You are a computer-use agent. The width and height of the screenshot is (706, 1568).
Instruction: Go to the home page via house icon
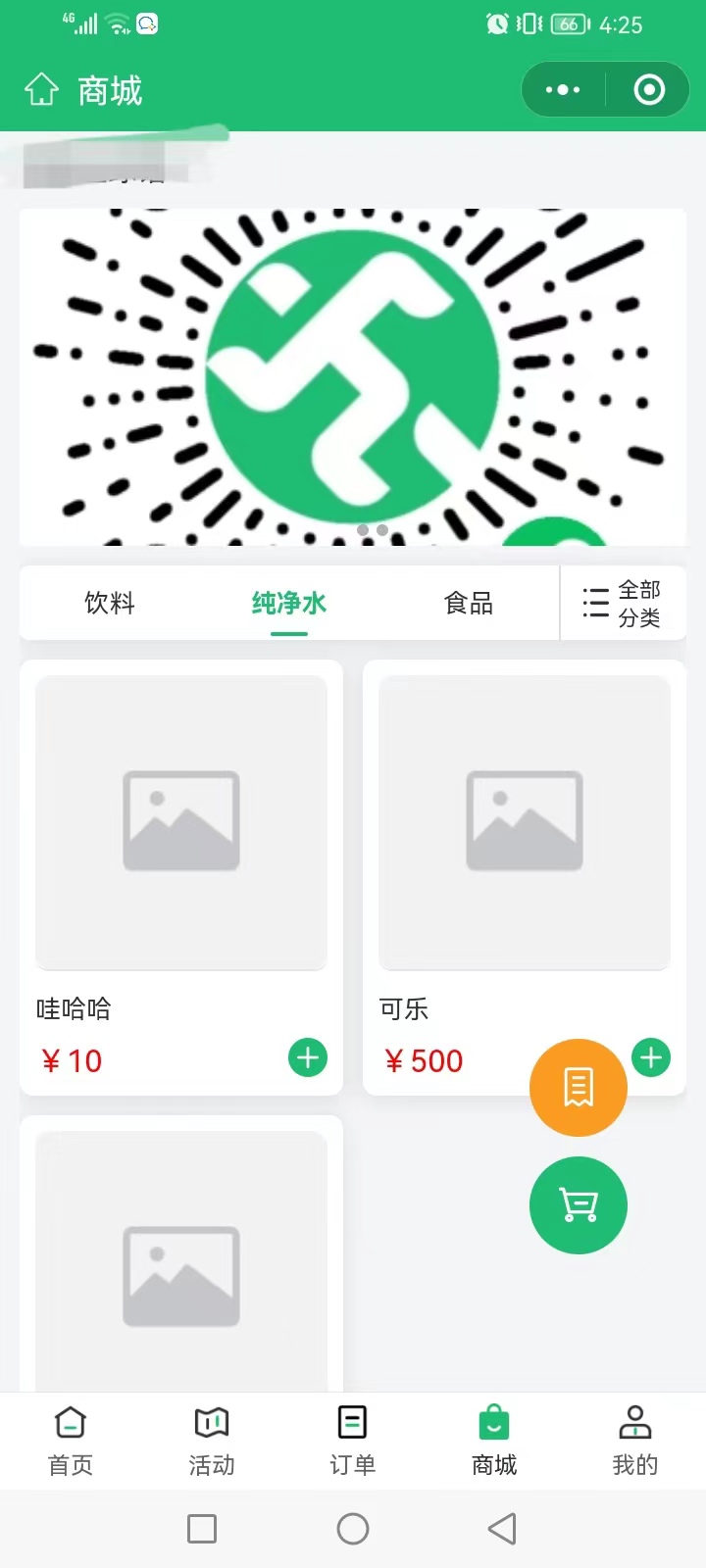coord(41,90)
